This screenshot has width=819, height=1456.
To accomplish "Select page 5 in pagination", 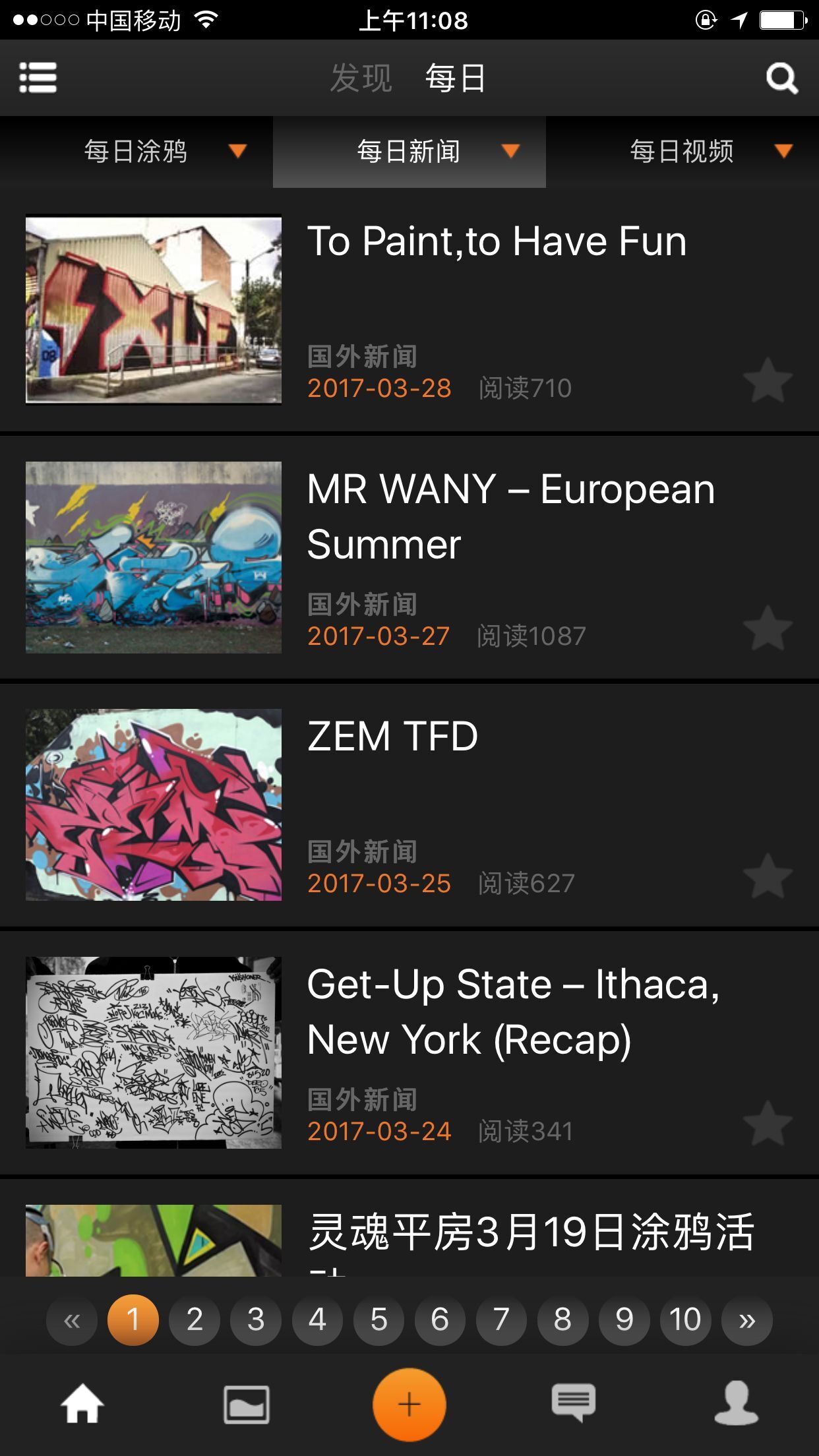I will tap(379, 1319).
